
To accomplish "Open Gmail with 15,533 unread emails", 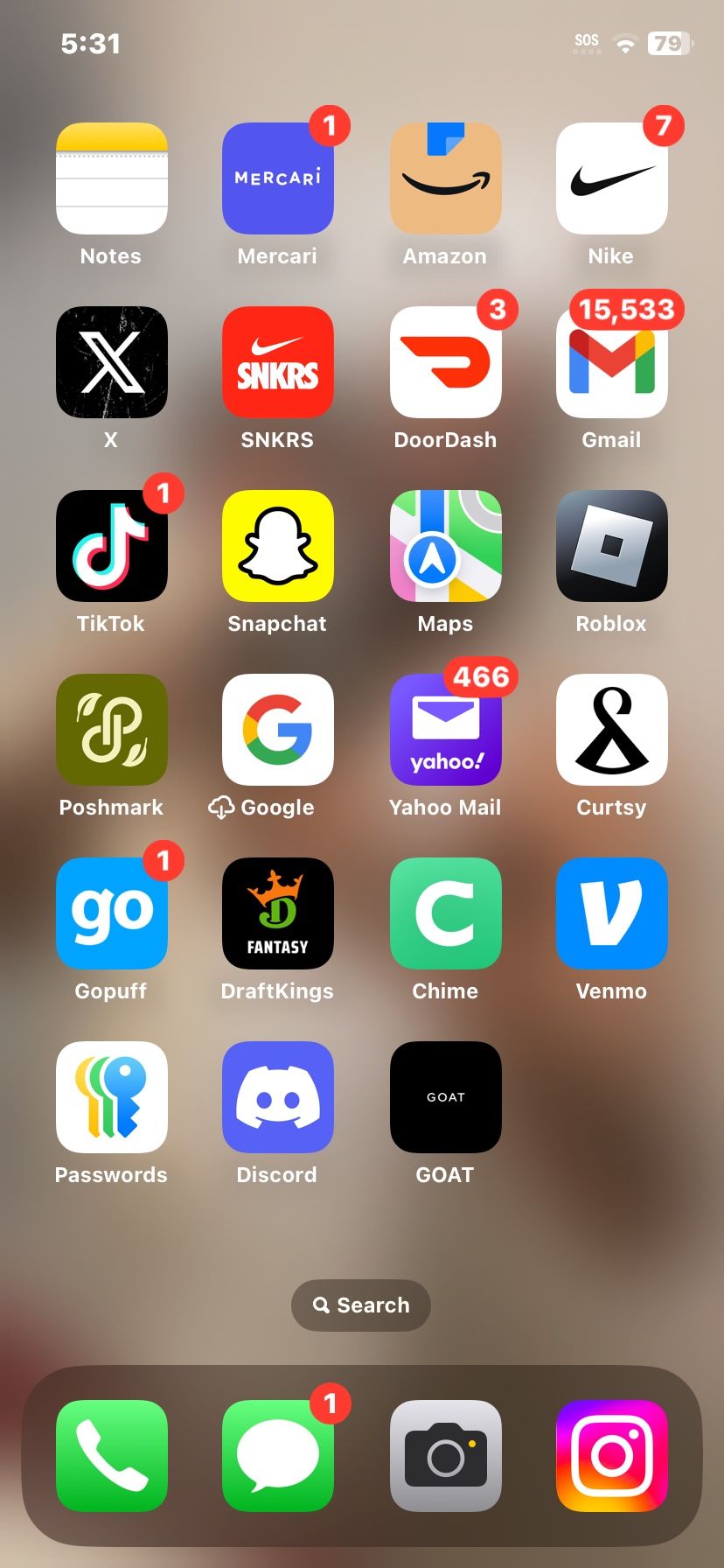I will [611, 361].
